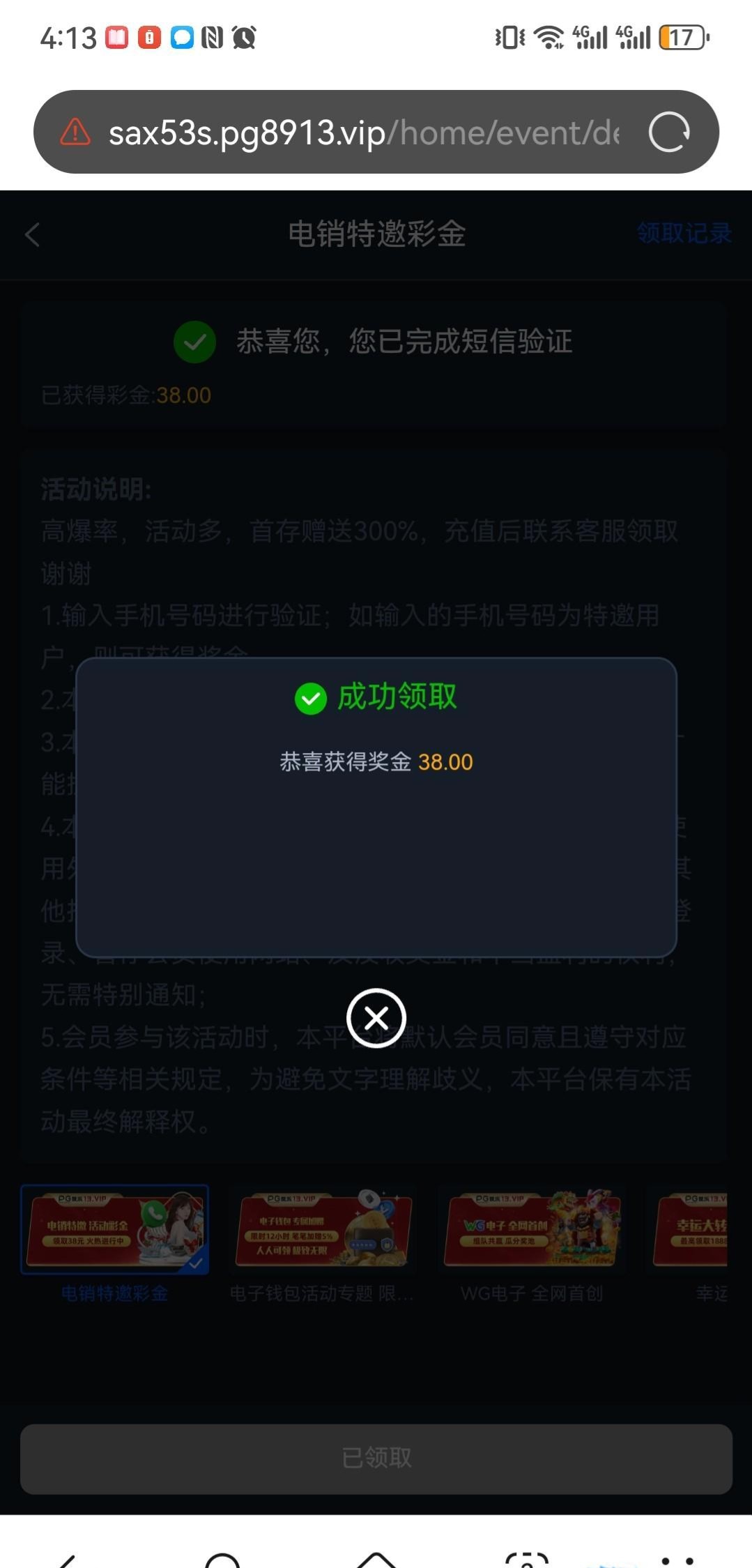Screen dimensions: 752x1568
Task: Close the 成功领取 popup
Action: (x=376, y=1019)
